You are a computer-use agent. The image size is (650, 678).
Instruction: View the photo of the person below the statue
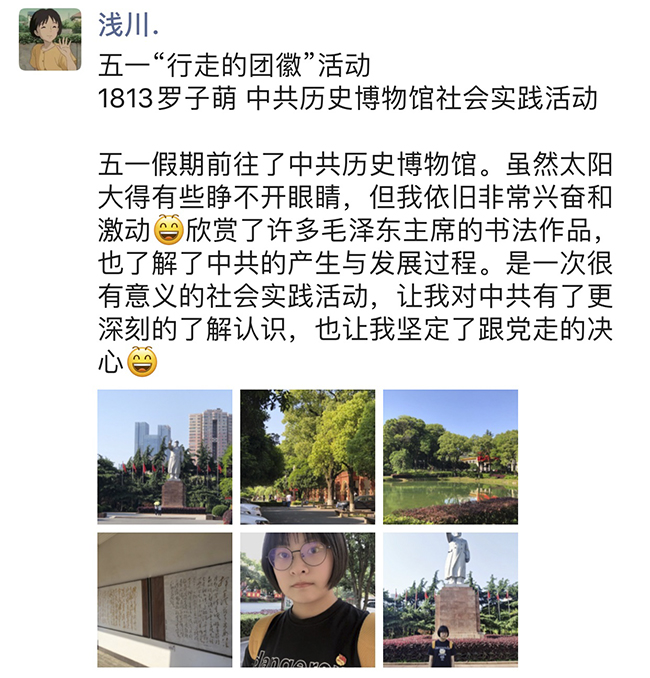450,599
